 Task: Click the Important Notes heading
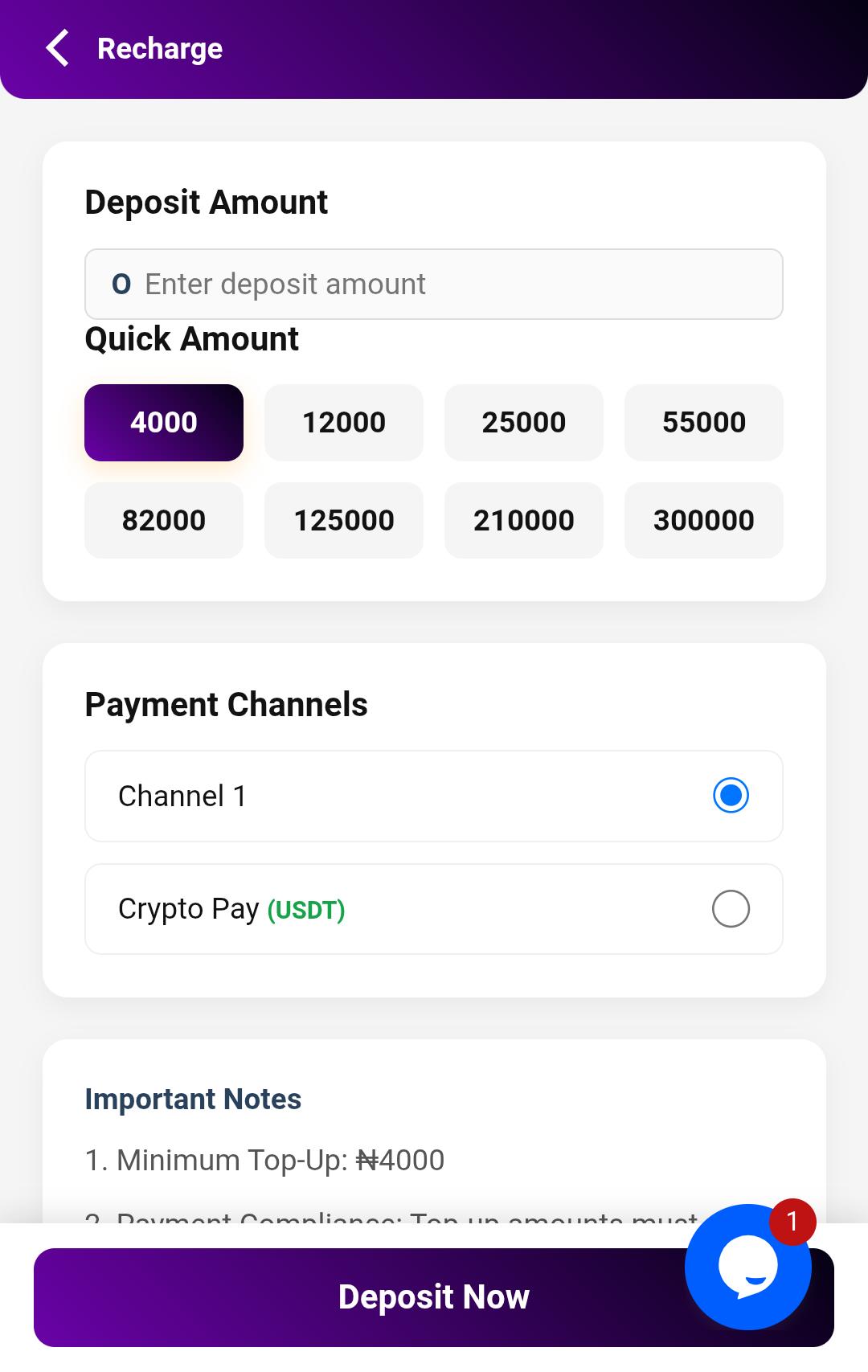pyautogui.click(x=193, y=1099)
